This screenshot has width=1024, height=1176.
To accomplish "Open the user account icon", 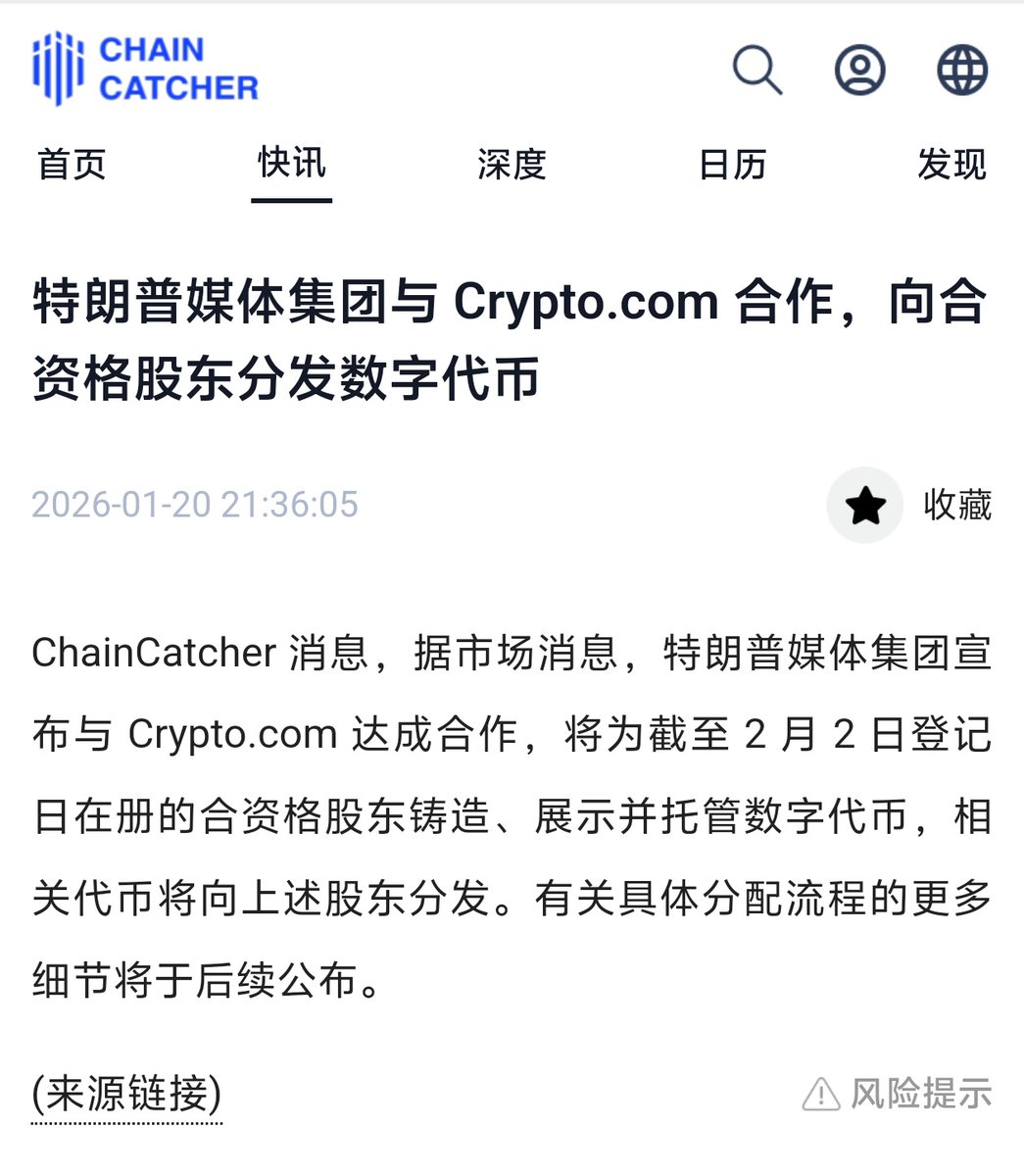I will (x=859, y=70).
